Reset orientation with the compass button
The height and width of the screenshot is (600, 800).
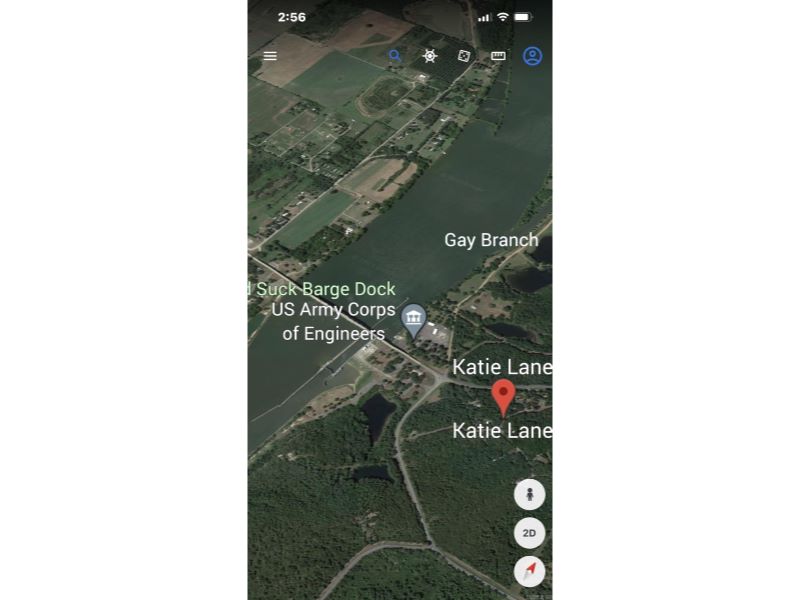click(530, 571)
